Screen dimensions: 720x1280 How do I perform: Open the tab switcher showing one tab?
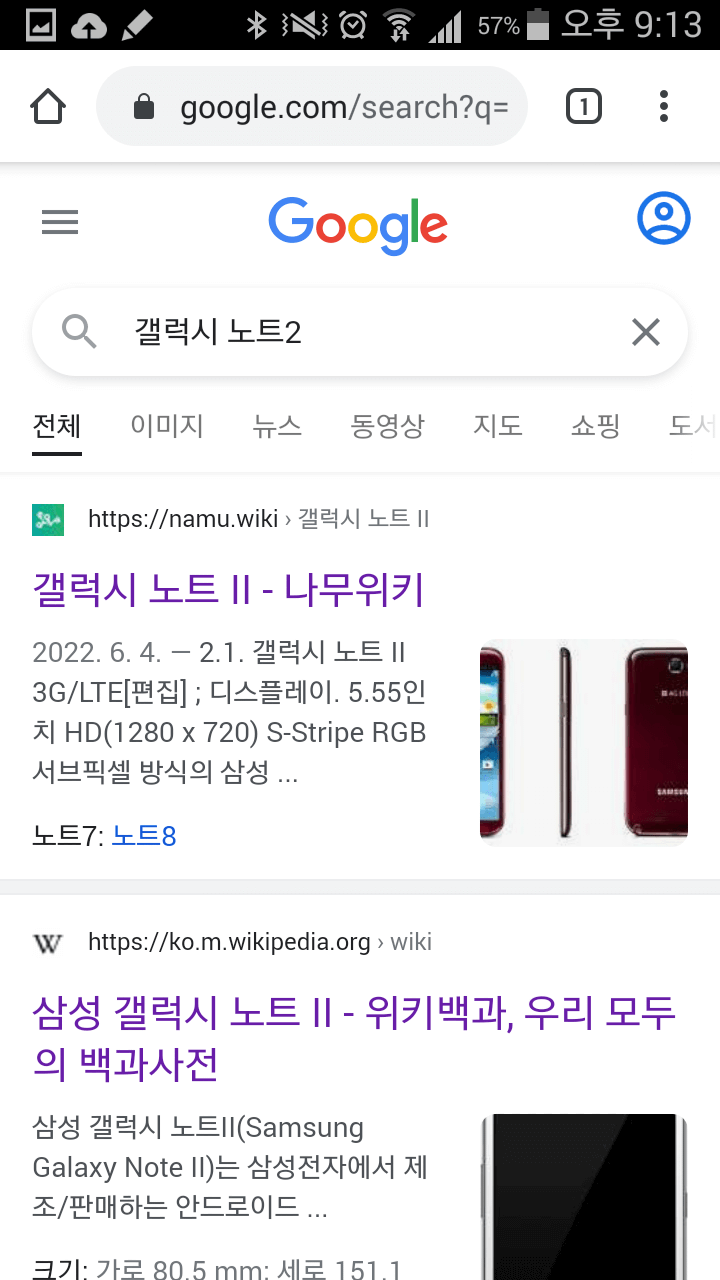(584, 106)
